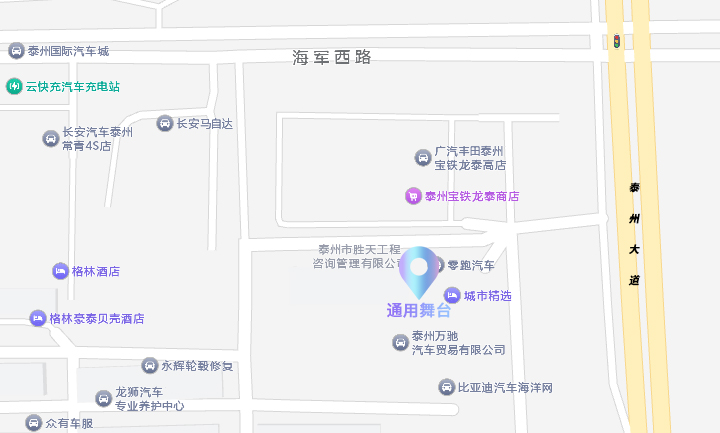The width and height of the screenshot is (720, 433).
Task: Select the 格林酒店 hotel marker
Action: point(60,271)
